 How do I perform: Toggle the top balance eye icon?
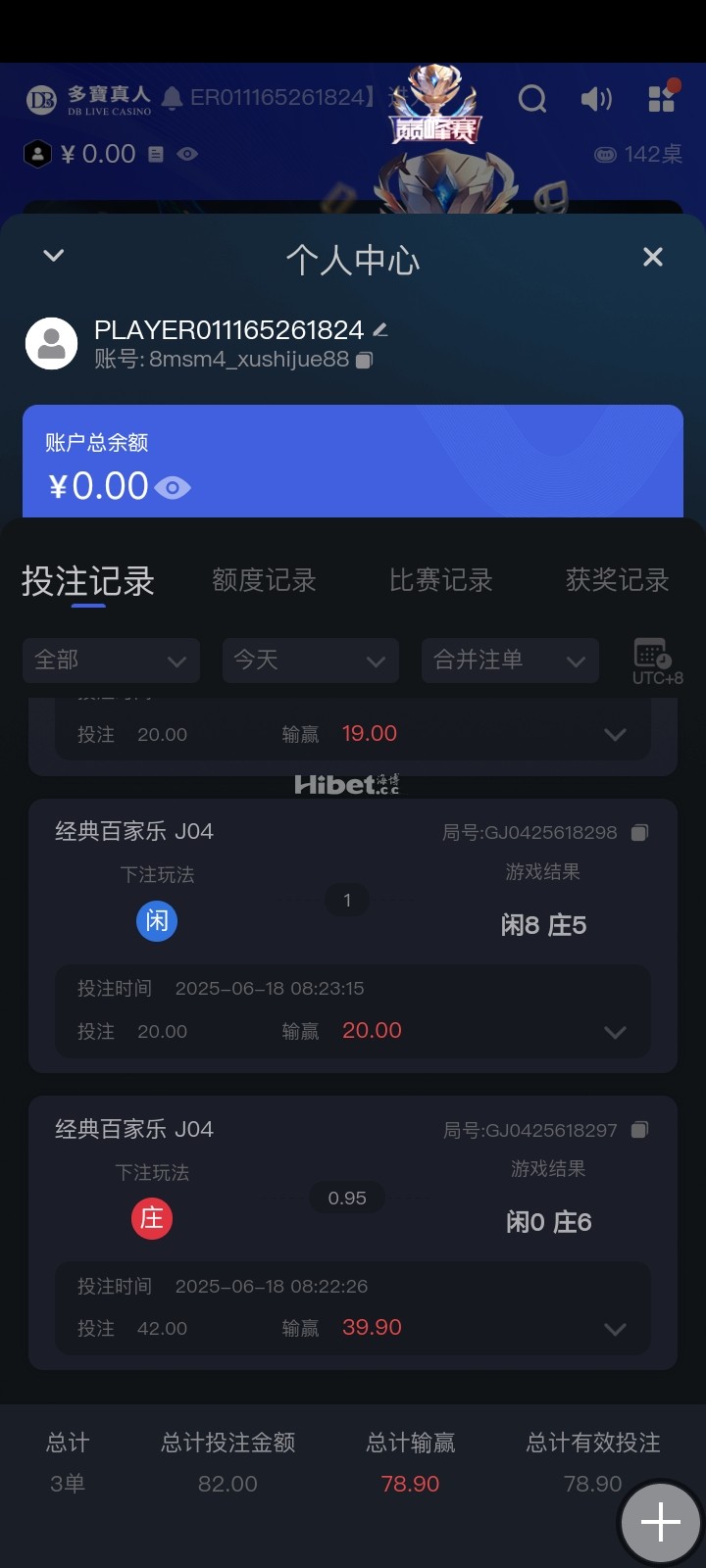[186, 154]
